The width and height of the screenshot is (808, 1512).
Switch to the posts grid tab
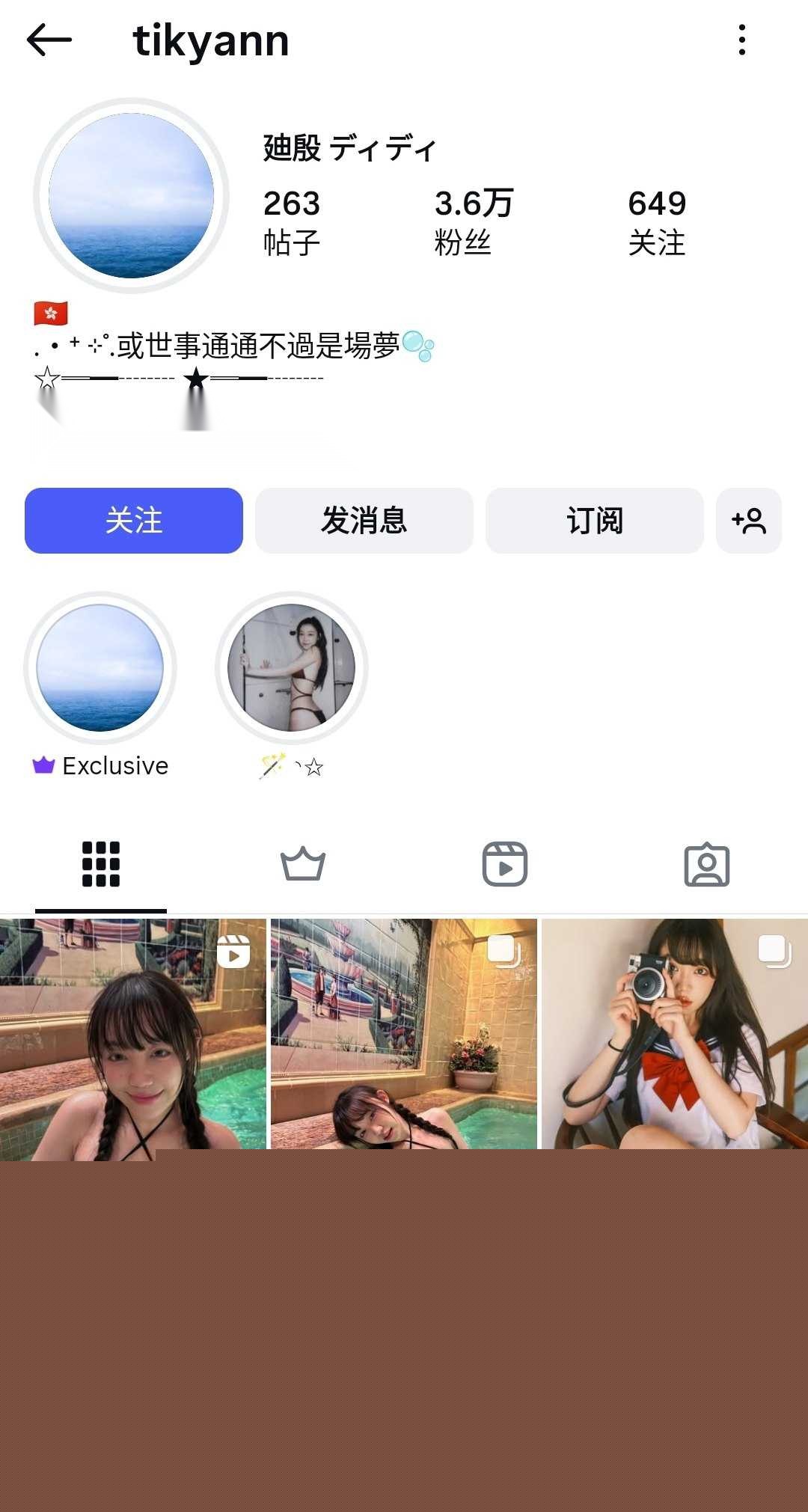coord(101,864)
